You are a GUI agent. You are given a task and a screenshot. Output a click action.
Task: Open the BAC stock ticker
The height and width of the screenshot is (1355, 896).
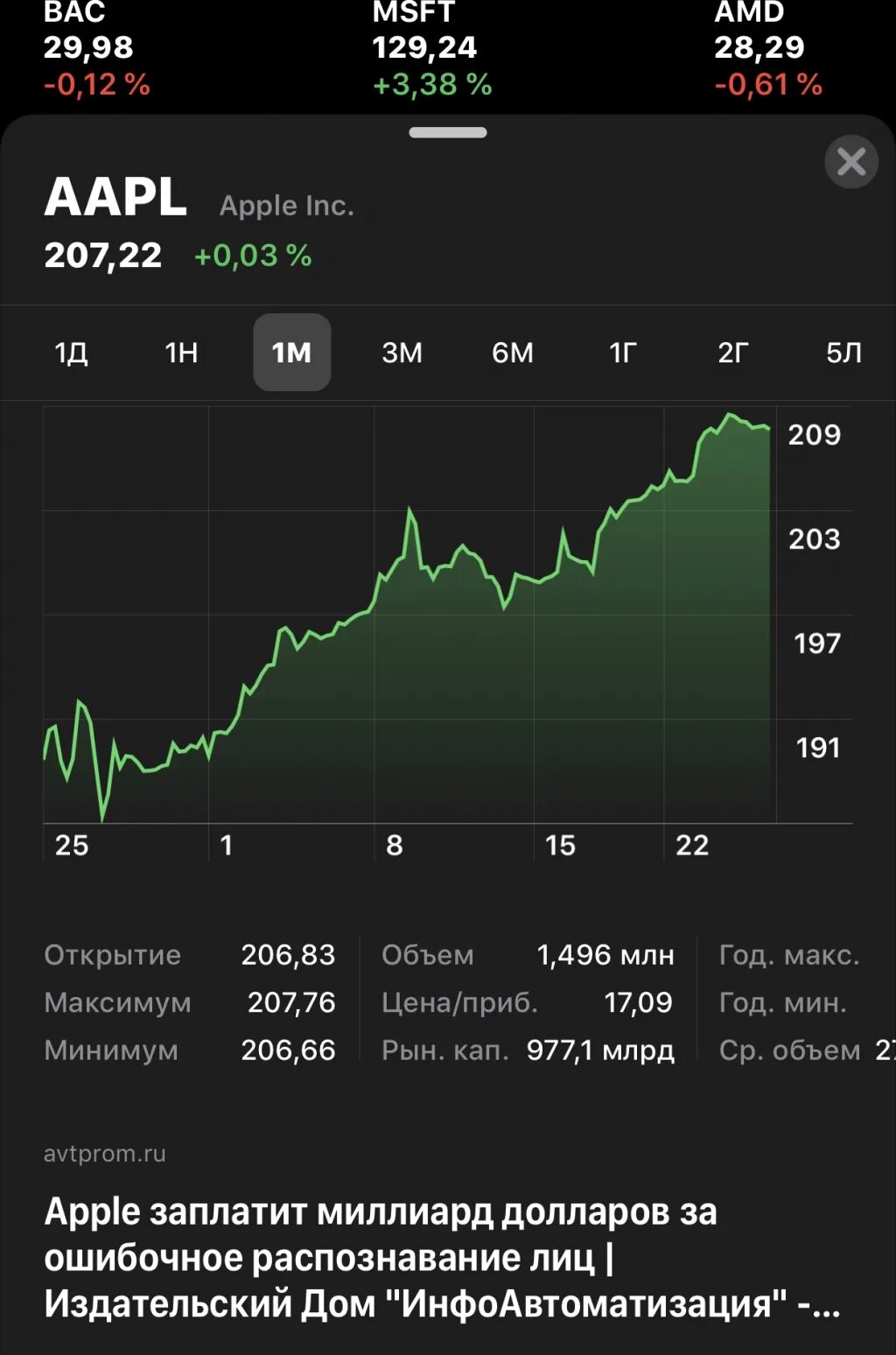coord(96,48)
